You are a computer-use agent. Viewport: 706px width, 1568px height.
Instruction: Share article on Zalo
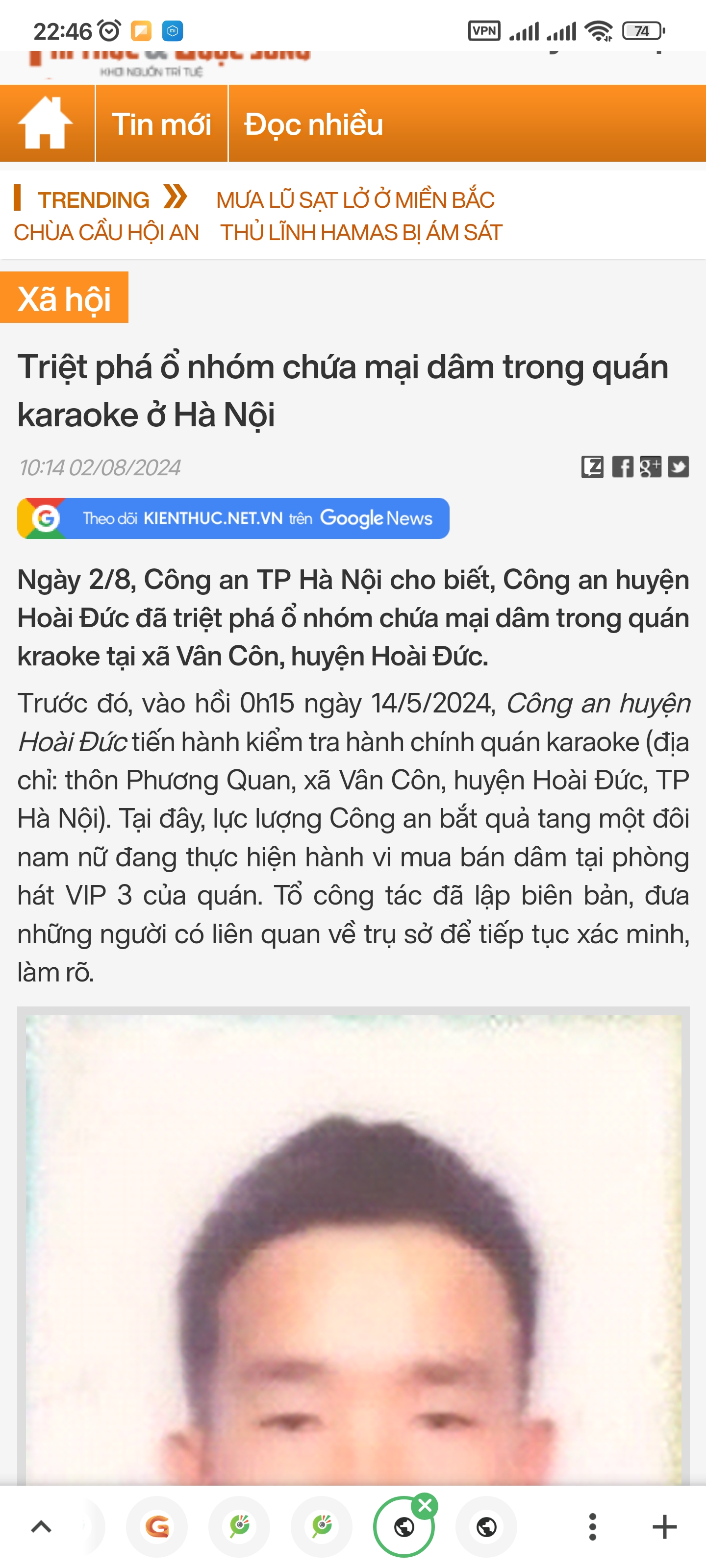(x=592, y=467)
